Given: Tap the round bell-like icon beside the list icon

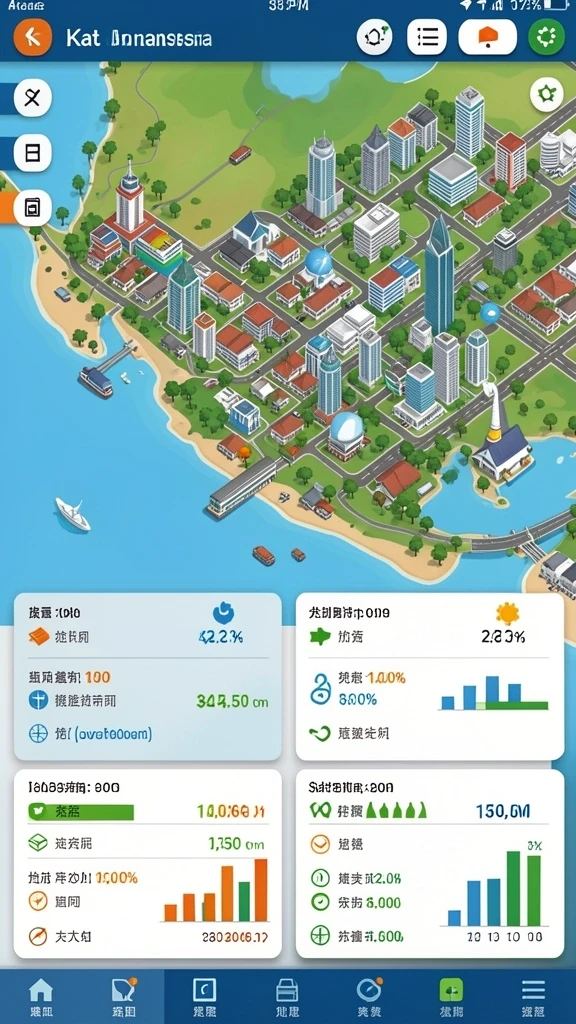Looking at the screenshot, I should [x=375, y=37].
